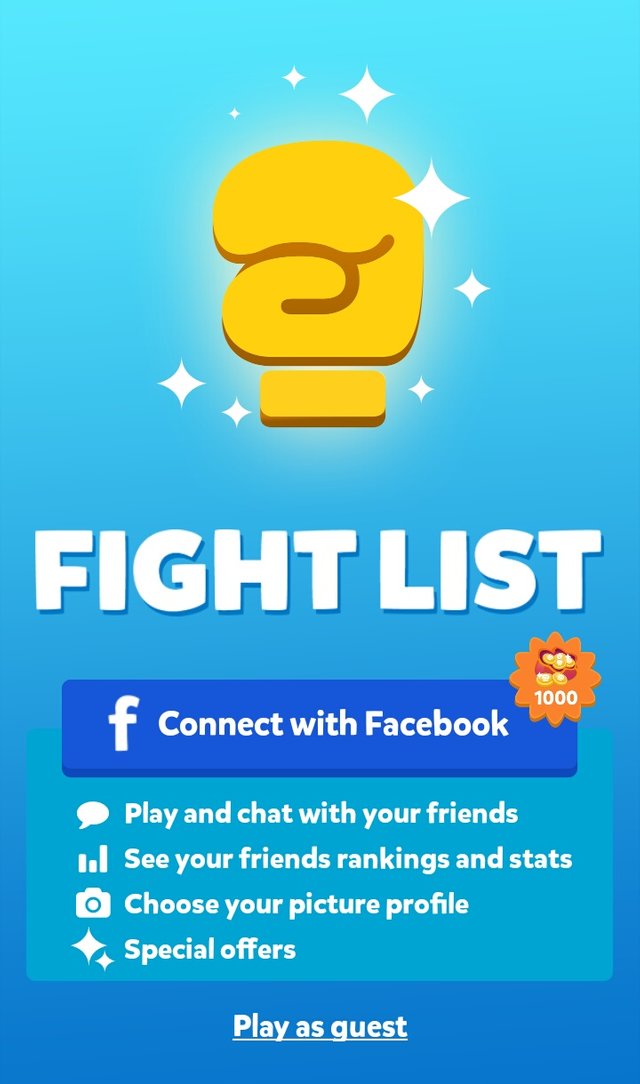640x1084 pixels.
Task: Choose Play as guest link
Action: [320, 1026]
